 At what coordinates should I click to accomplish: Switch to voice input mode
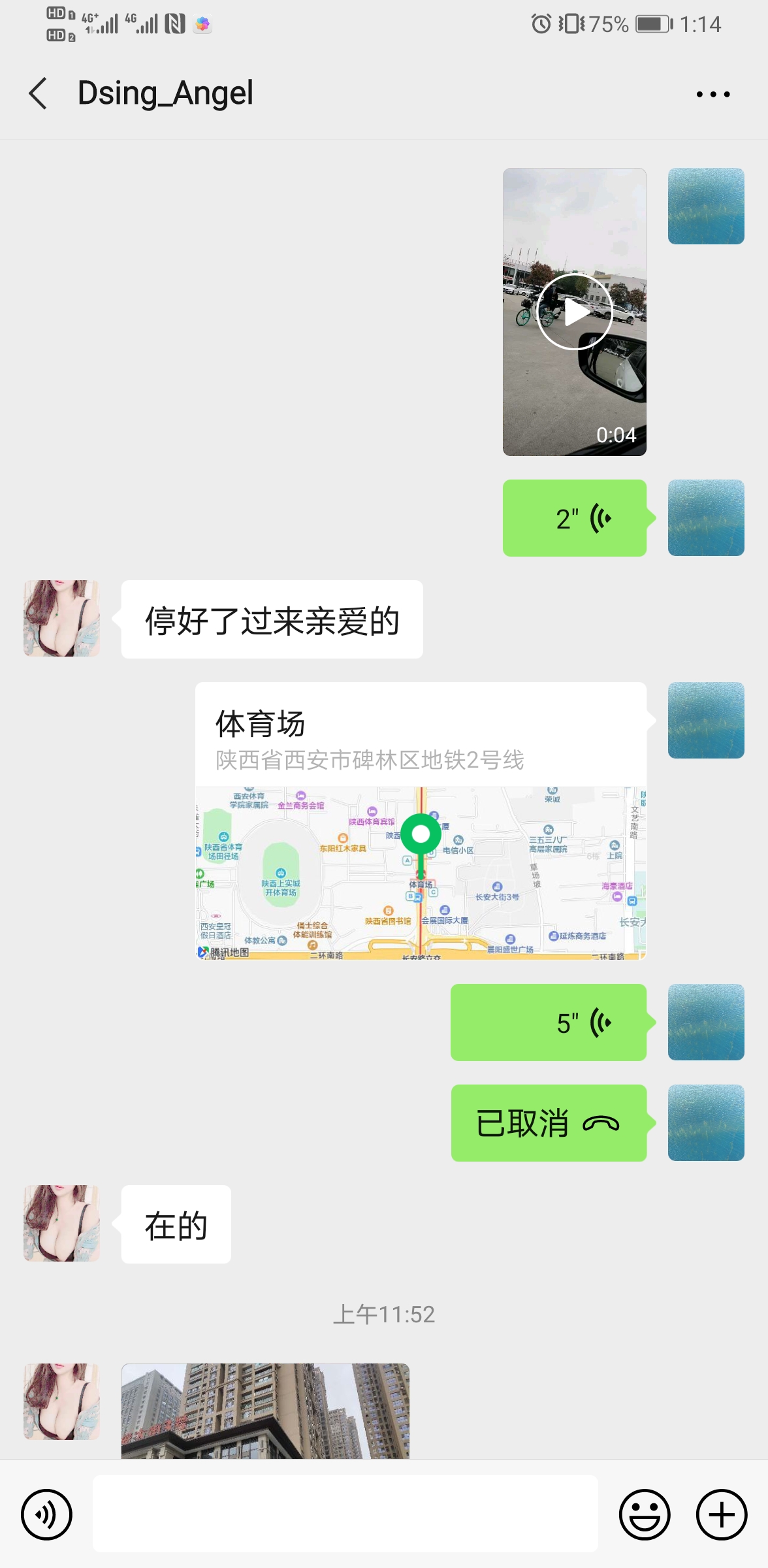click(46, 1514)
